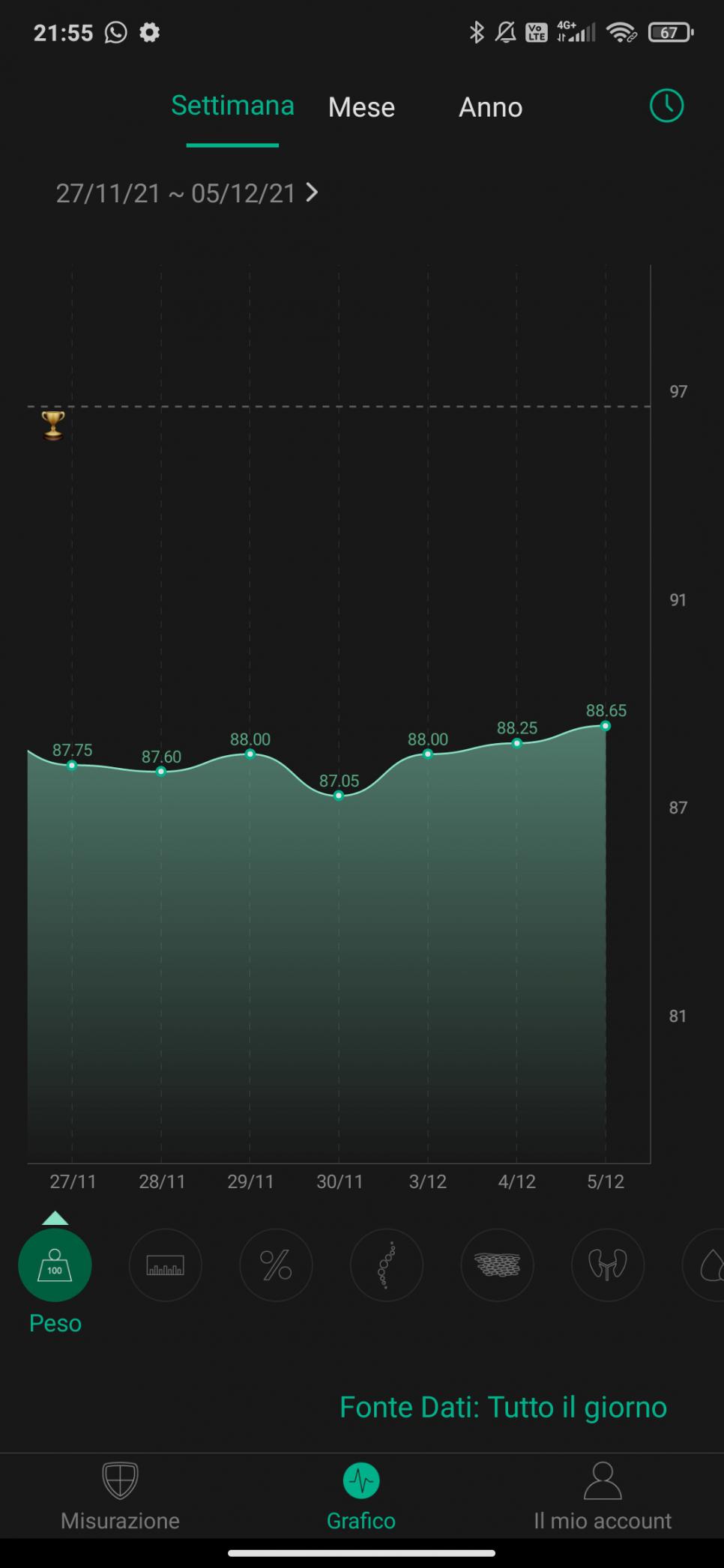Tap the 5/12 data point 88.65
This screenshot has width=724, height=1568.
coord(606,726)
